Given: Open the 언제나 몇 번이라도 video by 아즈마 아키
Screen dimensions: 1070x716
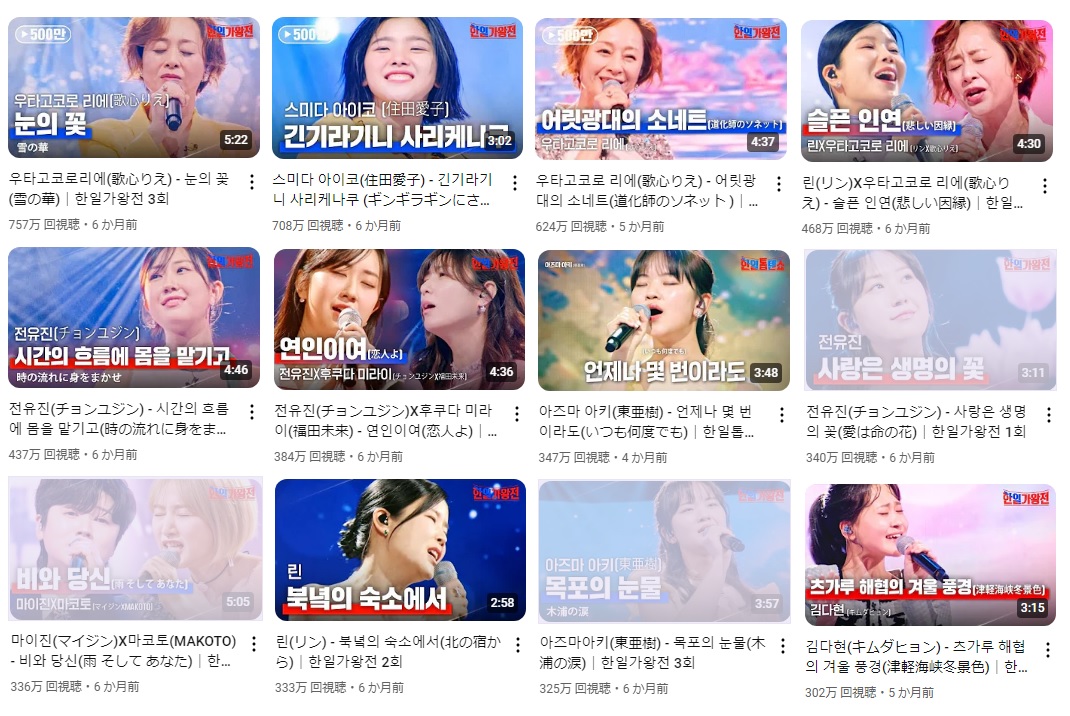Looking at the screenshot, I should coord(663,320).
